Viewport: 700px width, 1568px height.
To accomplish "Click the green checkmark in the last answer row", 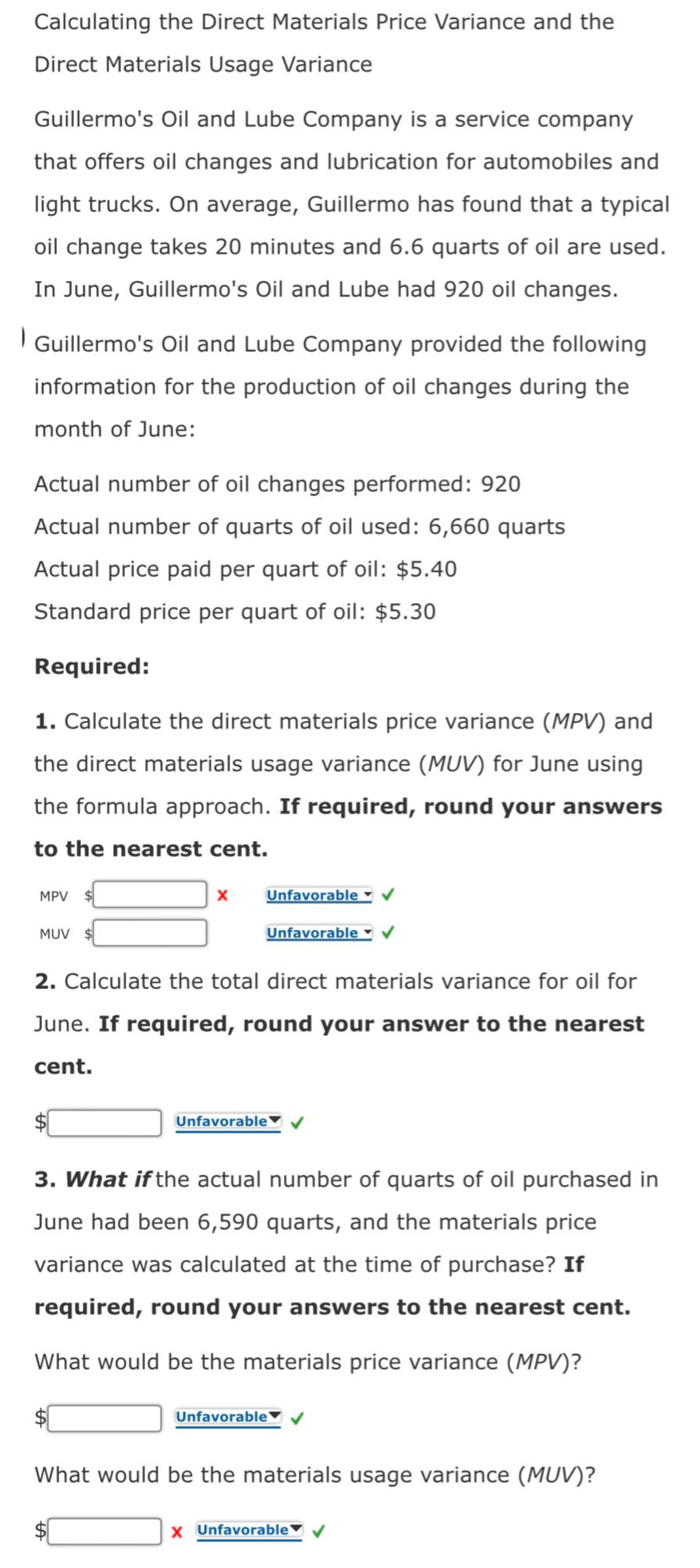I will click(x=318, y=1531).
